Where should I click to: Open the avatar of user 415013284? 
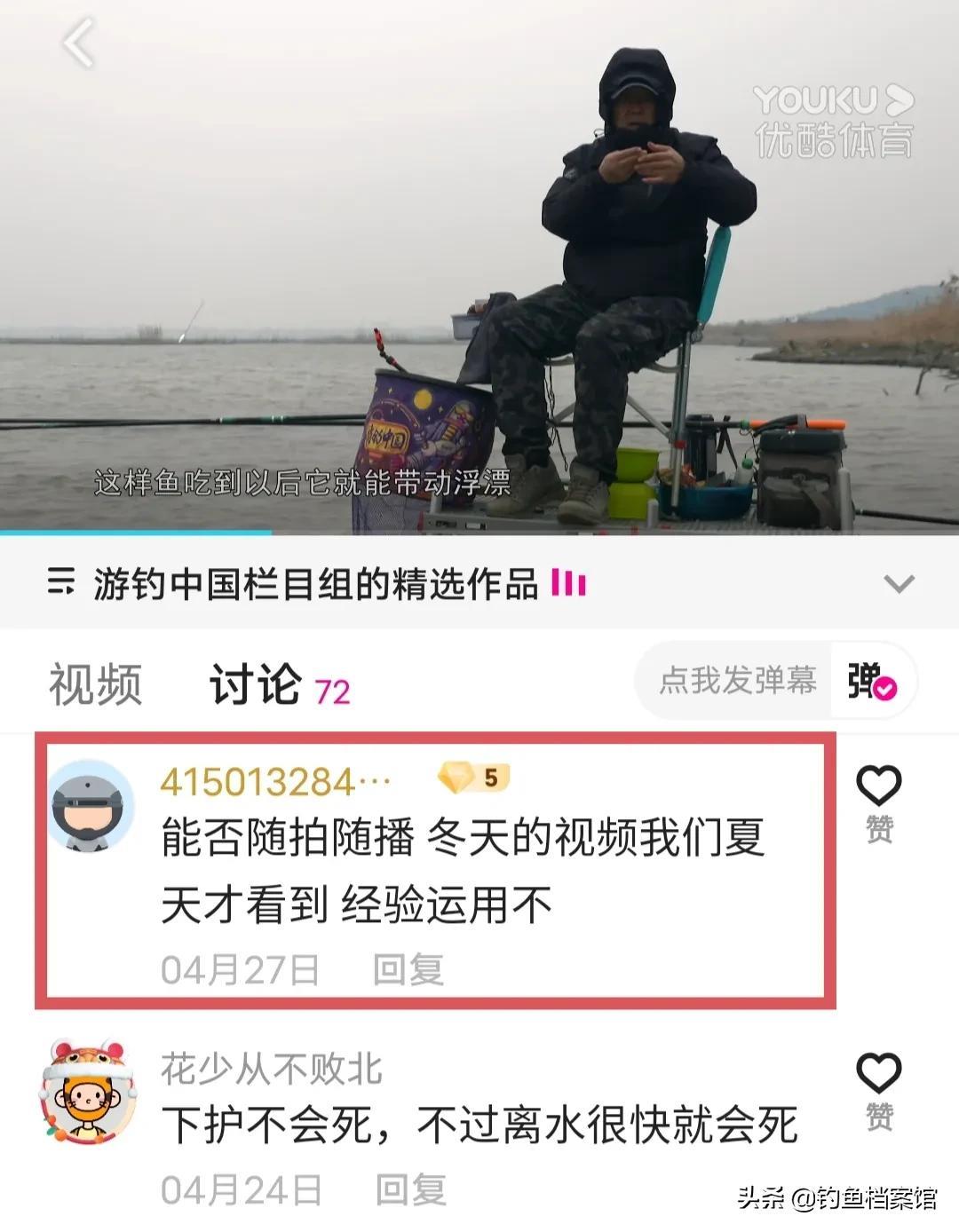tap(91, 806)
